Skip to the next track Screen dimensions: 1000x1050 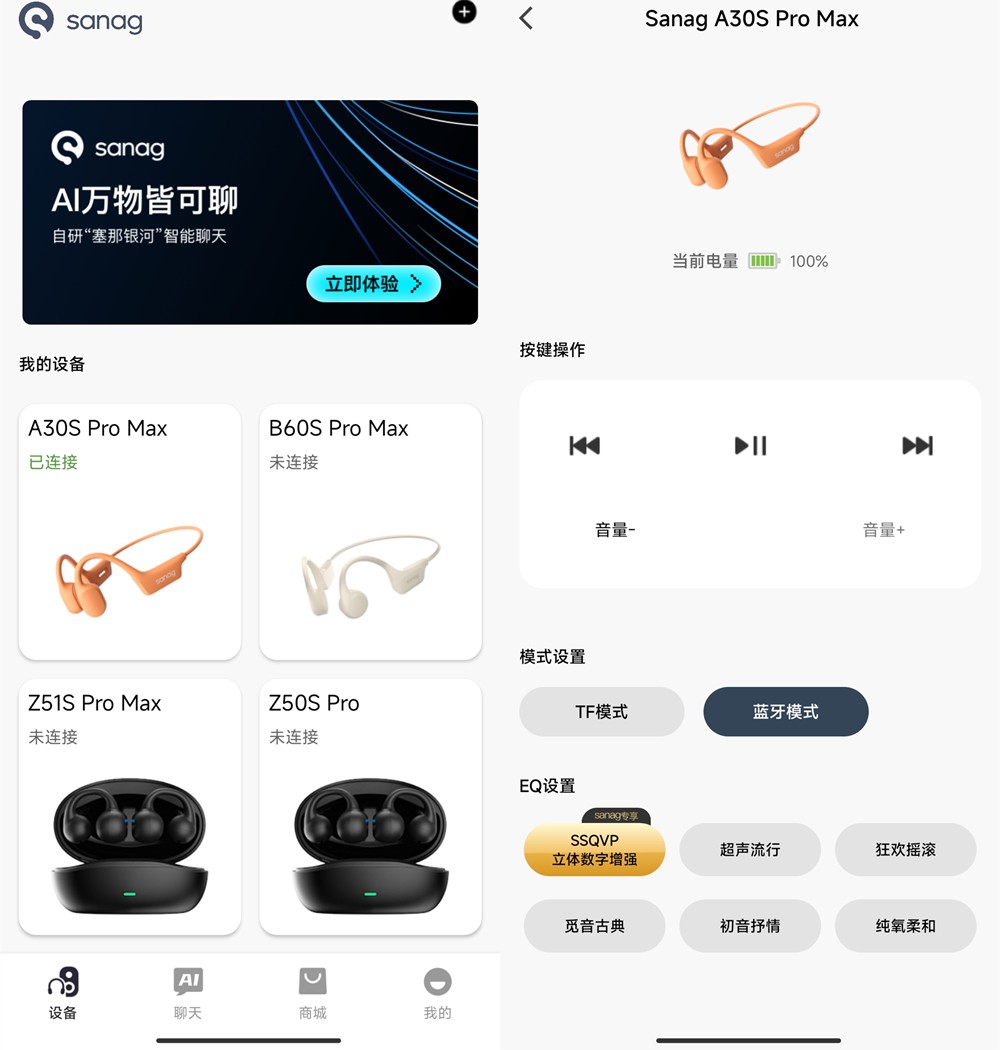pos(916,445)
